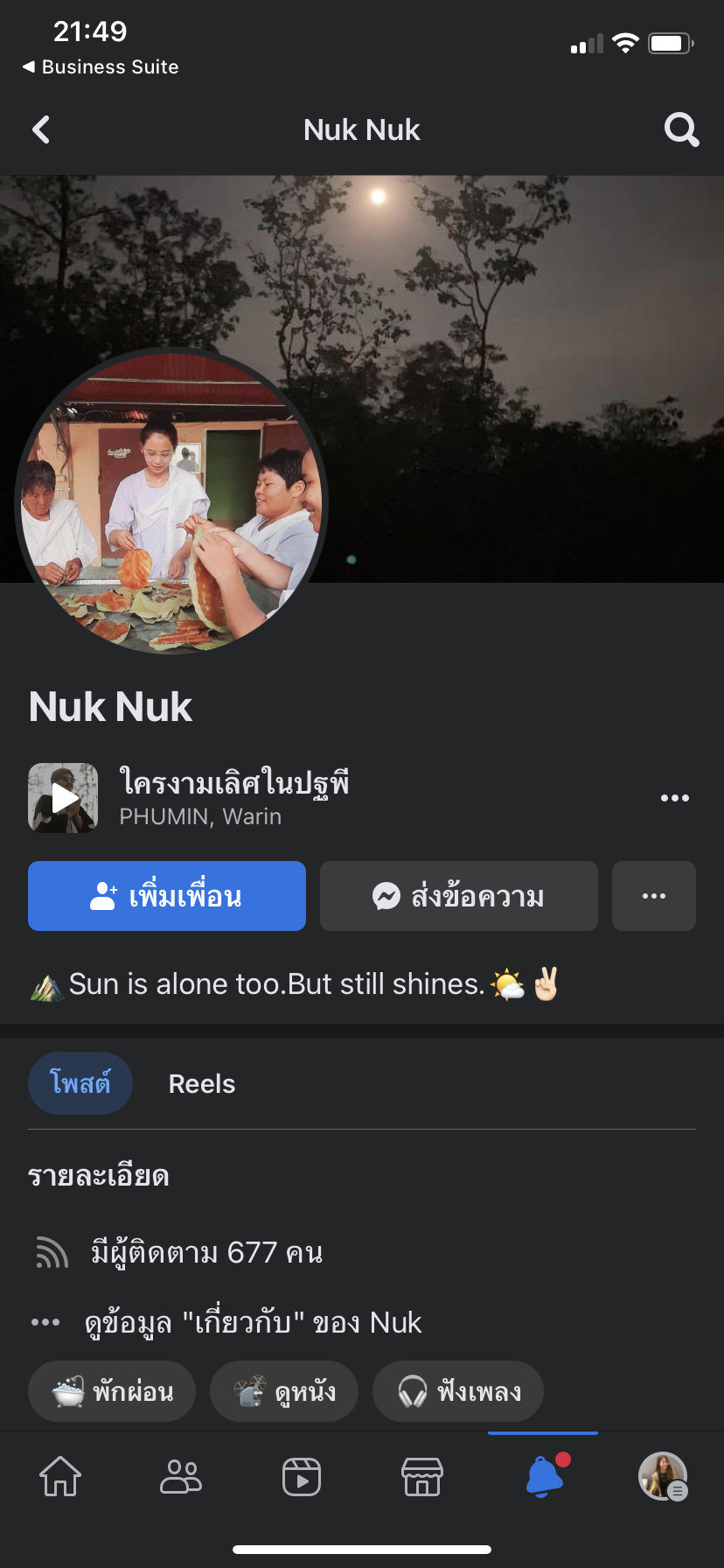The height and width of the screenshot is (1568, 724).
Task: Open the notifications bell tab
Action: tap(544, 1476)
